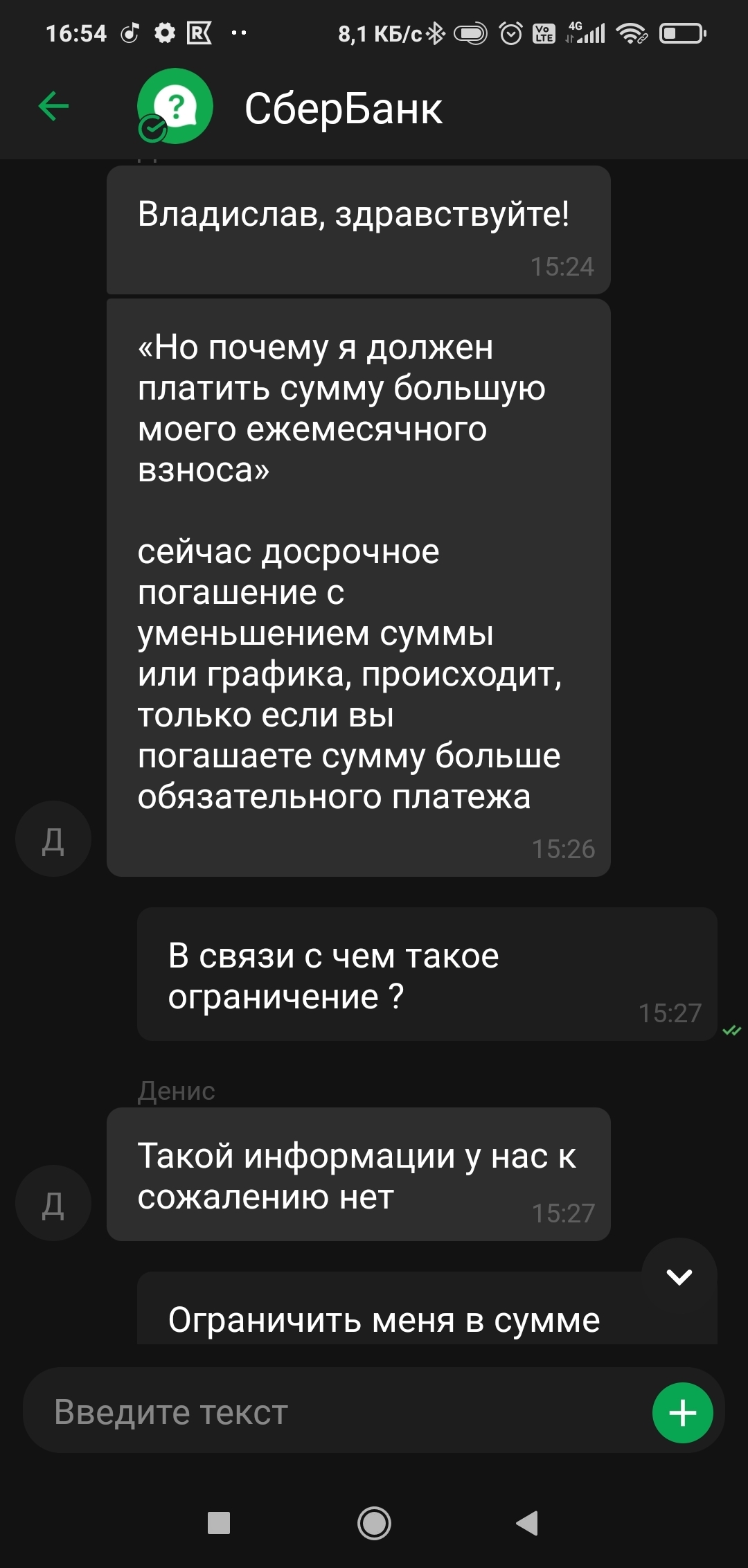748x1568 pixels.
Task: Go back using the green arrow
Action: tap(53, 107)
